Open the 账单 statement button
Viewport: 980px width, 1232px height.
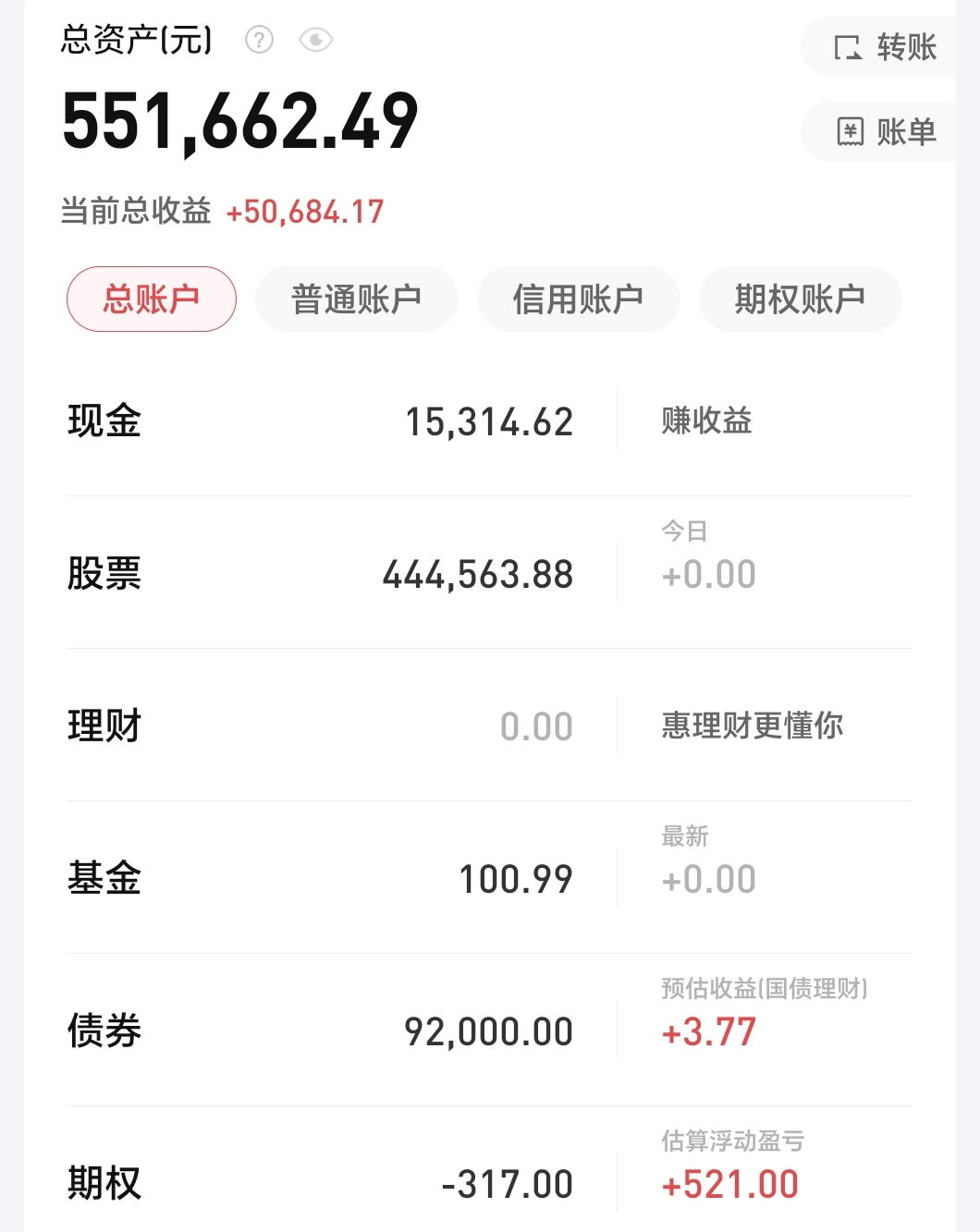point(885,132)
